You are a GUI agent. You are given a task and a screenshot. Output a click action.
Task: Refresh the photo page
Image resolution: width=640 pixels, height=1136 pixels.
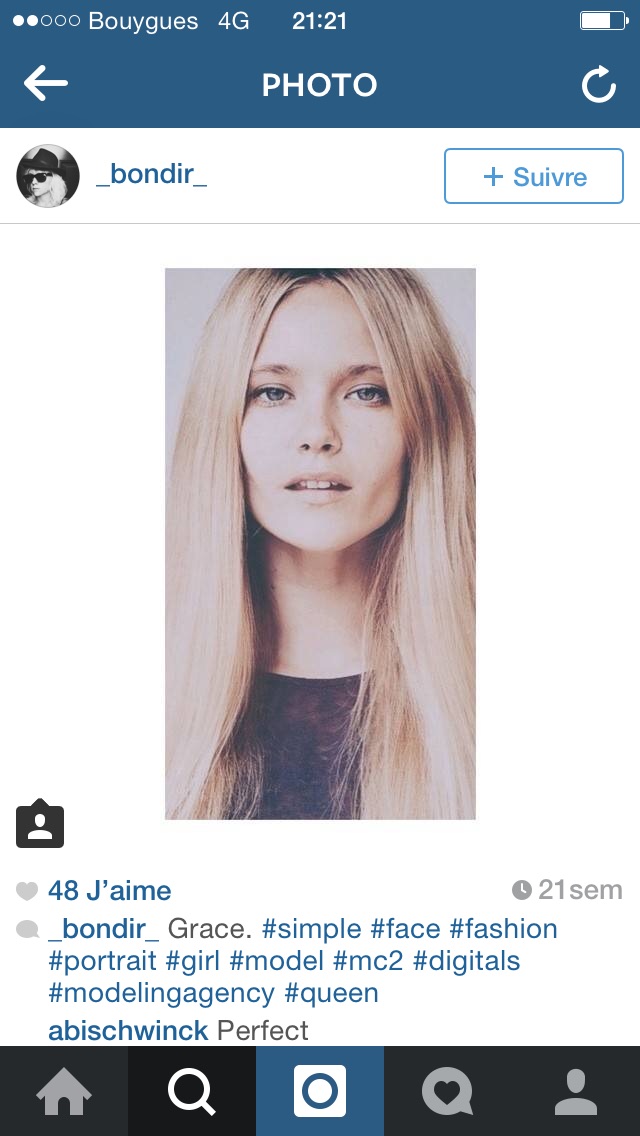click(599, 84)
